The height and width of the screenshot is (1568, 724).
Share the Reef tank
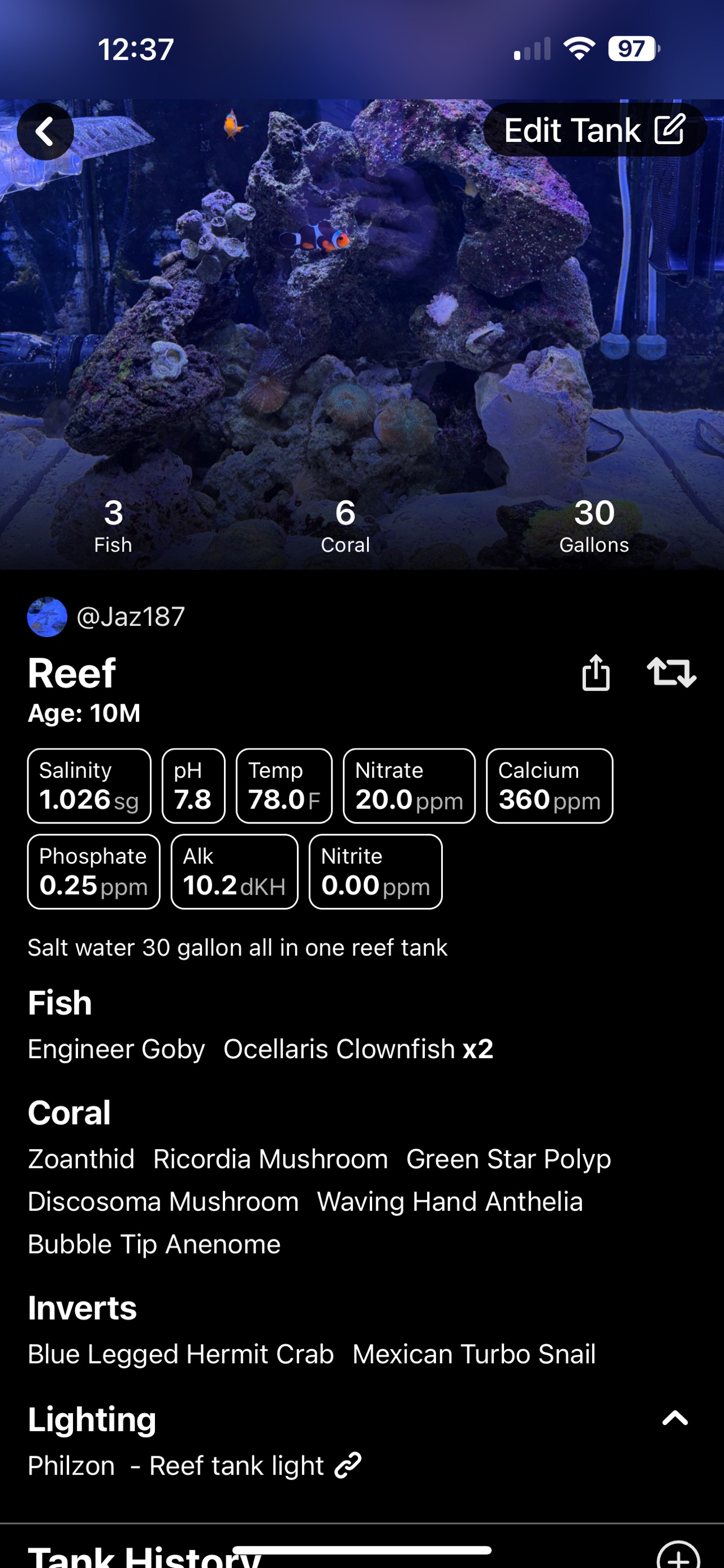[x=596, y=673]
